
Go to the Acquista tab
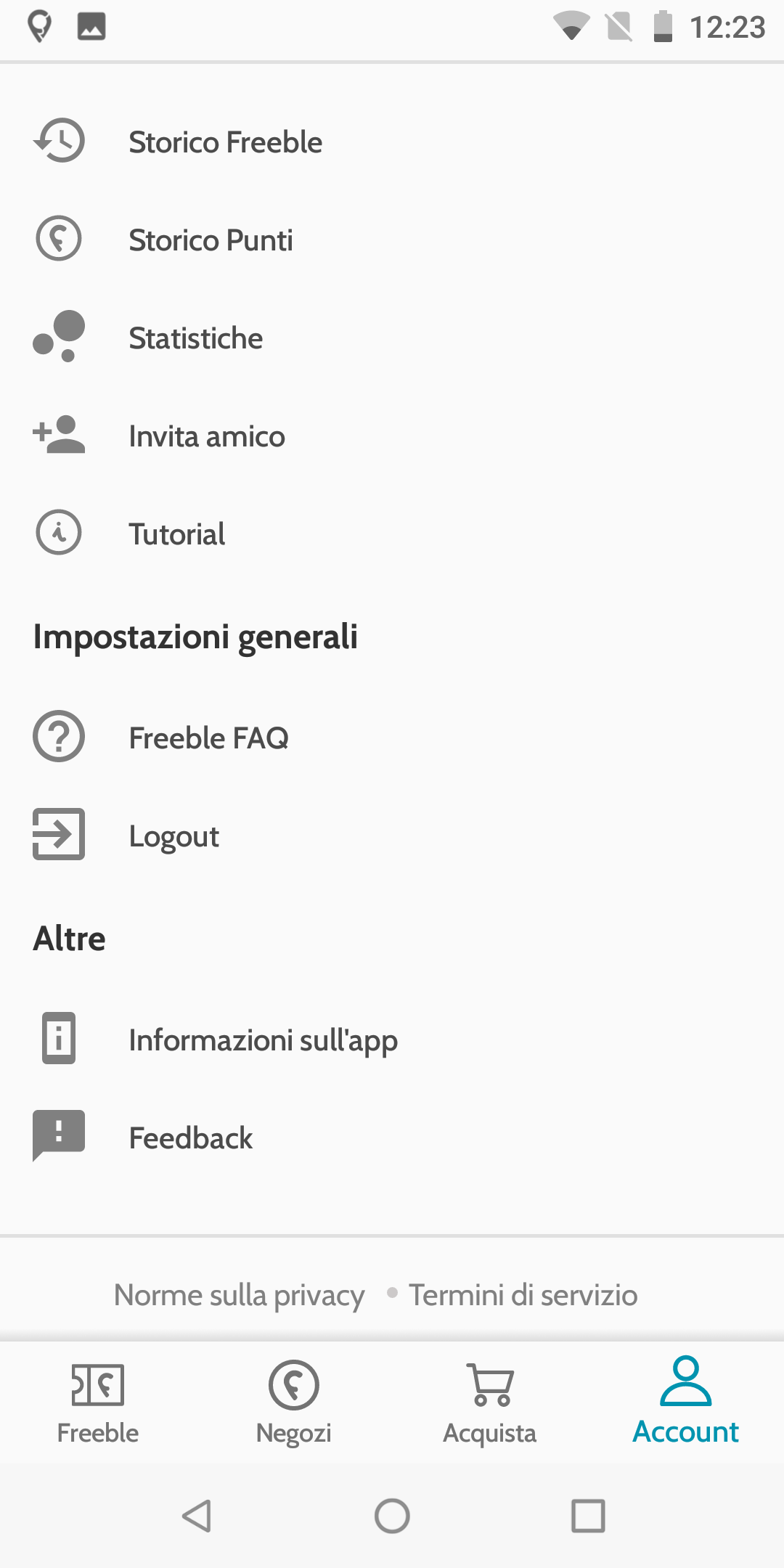point(490,1402)
